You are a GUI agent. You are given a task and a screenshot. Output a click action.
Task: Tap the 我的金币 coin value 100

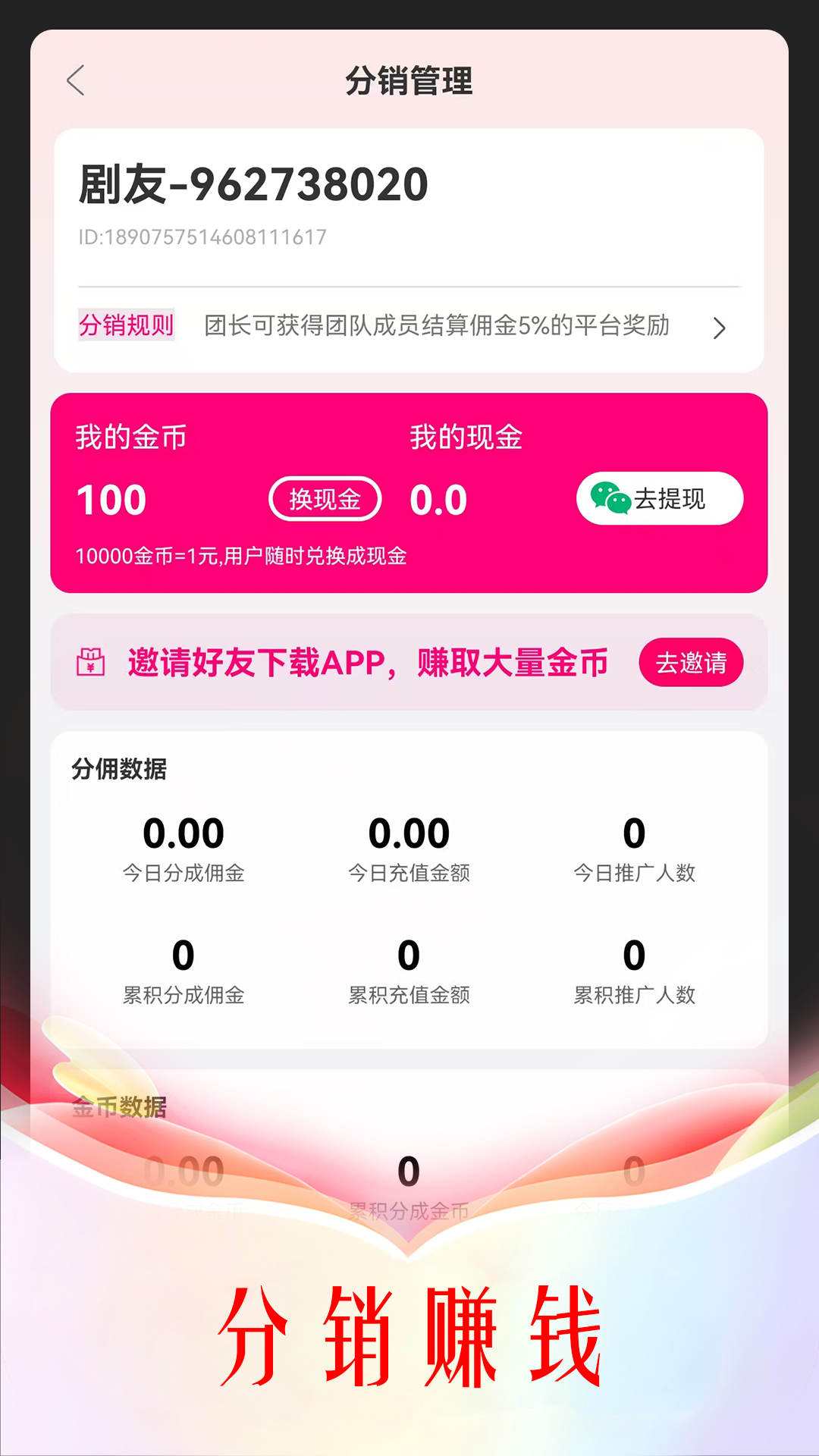pyautogui.click(x=111, y=499)
